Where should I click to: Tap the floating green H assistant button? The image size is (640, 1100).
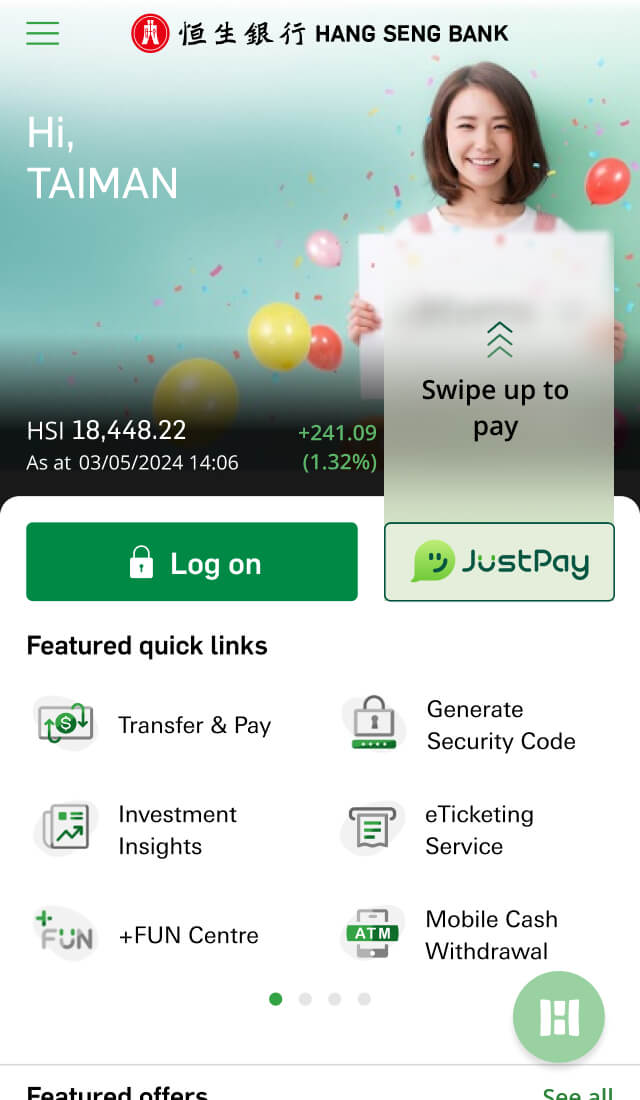tap(559, 1017)
